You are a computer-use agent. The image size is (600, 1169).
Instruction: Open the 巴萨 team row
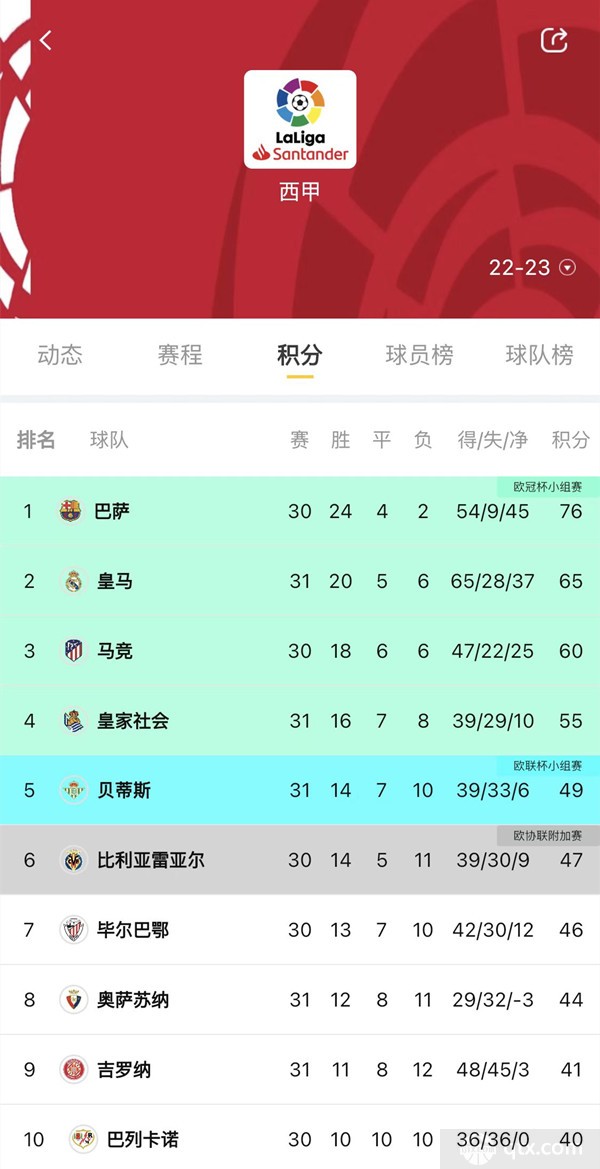click(300, 511)
